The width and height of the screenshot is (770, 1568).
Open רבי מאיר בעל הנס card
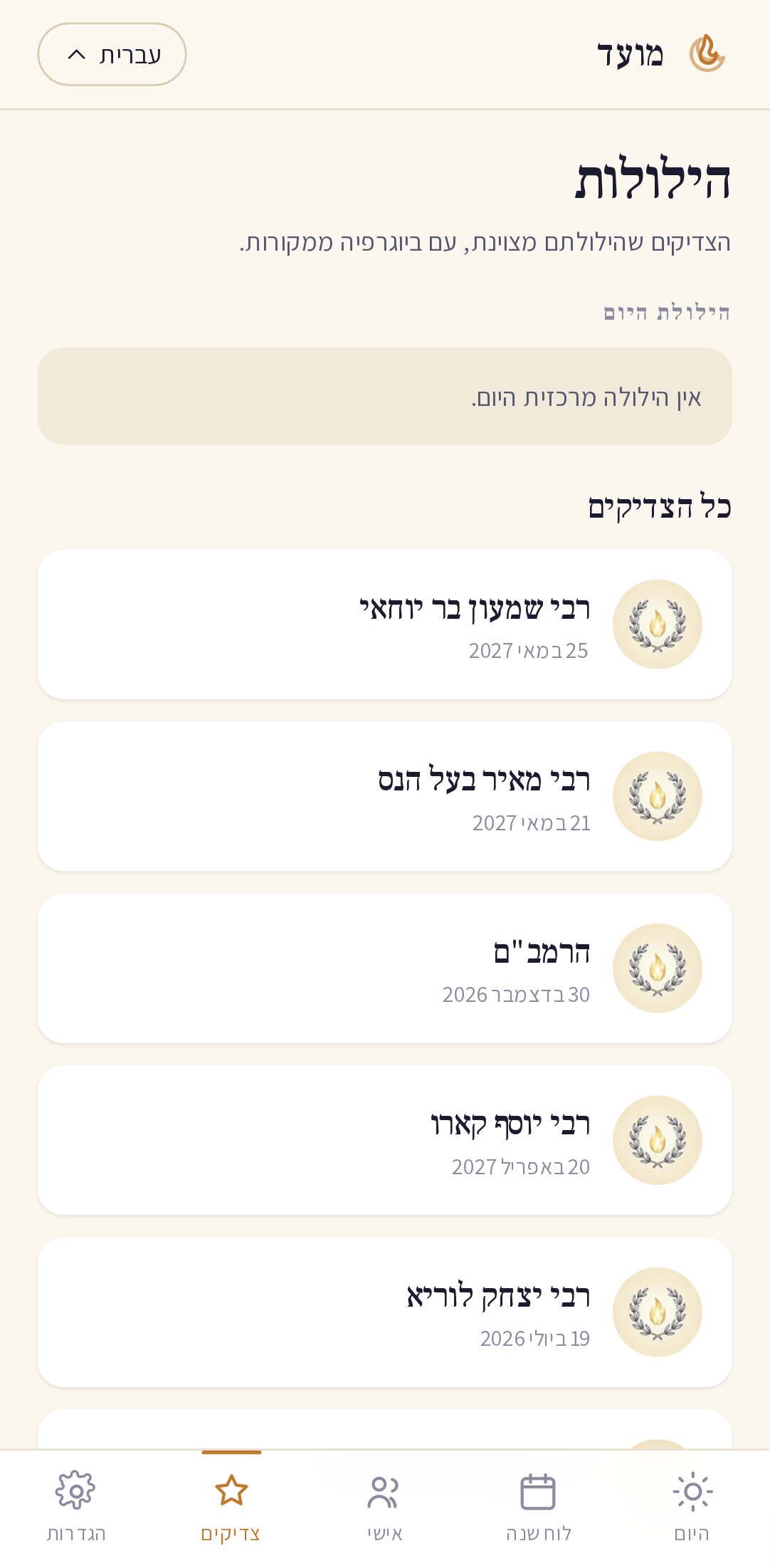pos(384,796)
